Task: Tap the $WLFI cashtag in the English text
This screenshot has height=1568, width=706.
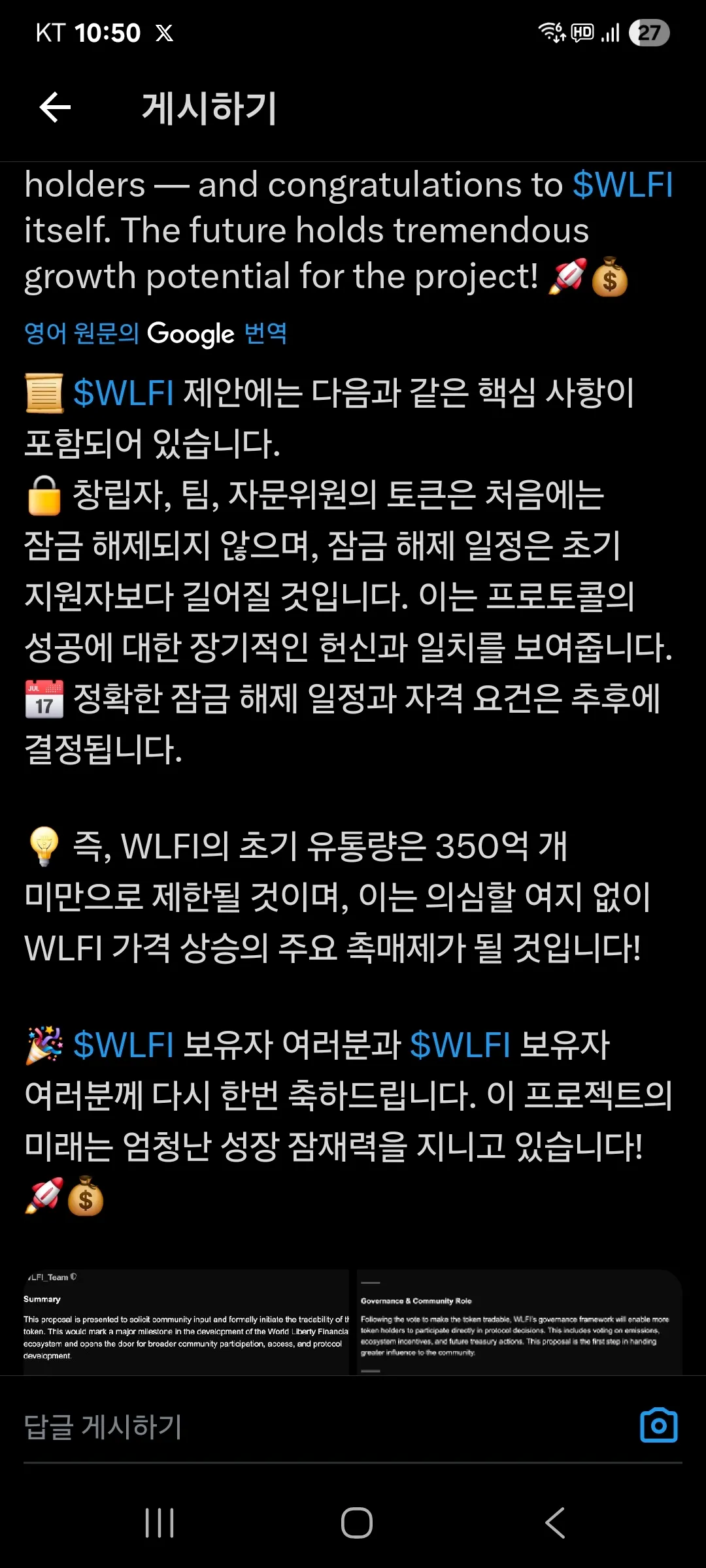Action: (622, 185)
